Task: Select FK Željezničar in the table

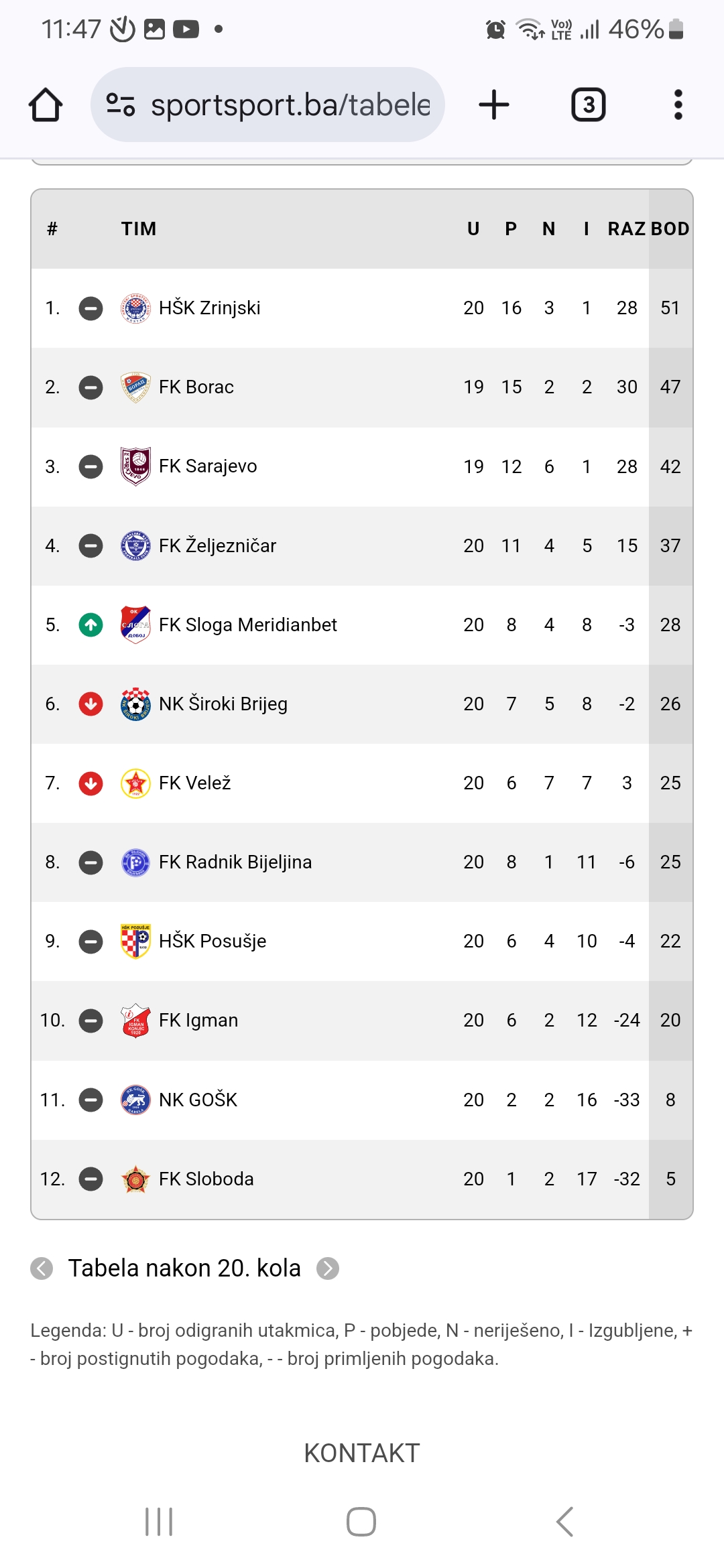Action: click(362, 545)
